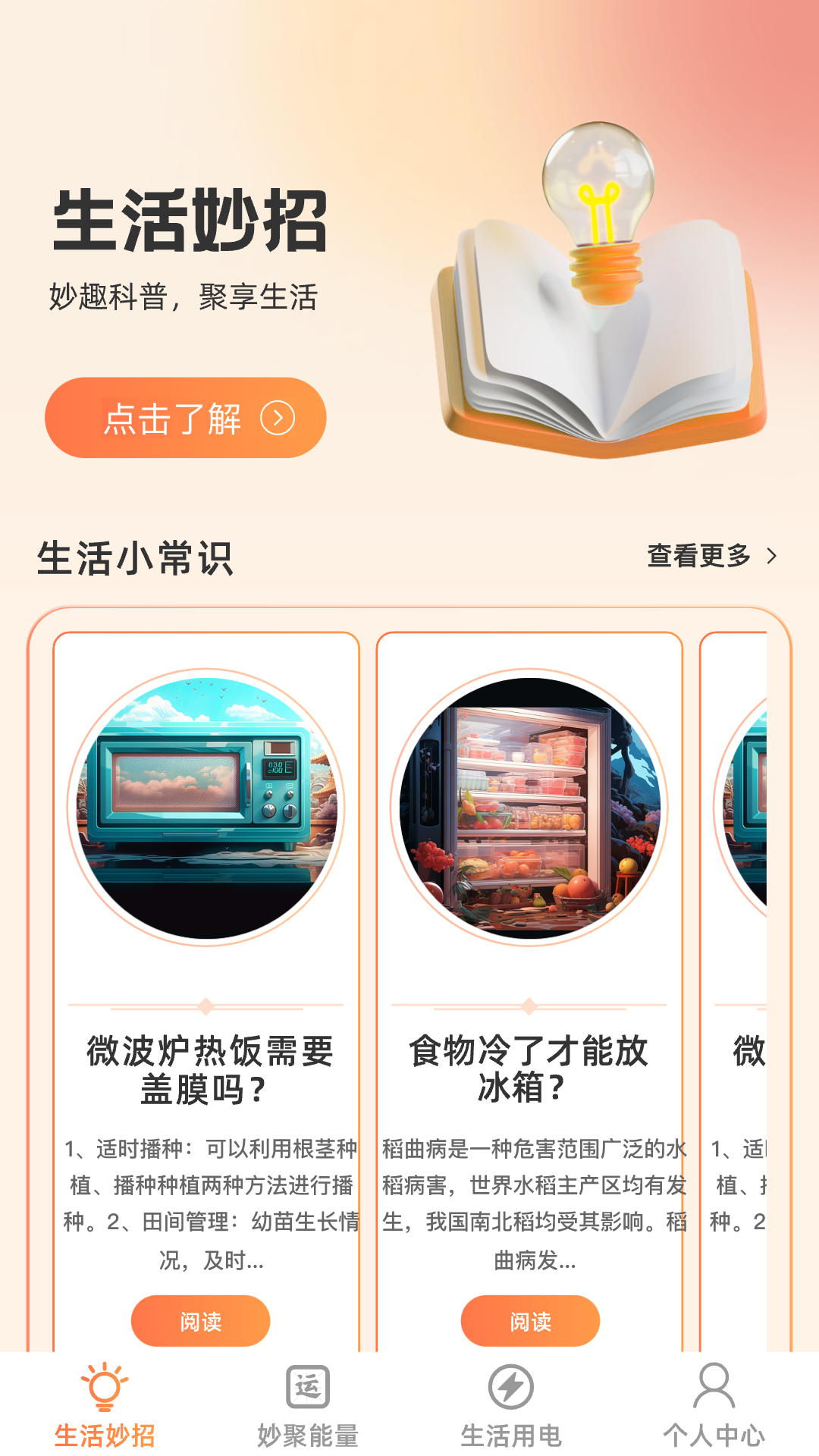Switch to the 妙聚能量 tab

[307, 1406]
